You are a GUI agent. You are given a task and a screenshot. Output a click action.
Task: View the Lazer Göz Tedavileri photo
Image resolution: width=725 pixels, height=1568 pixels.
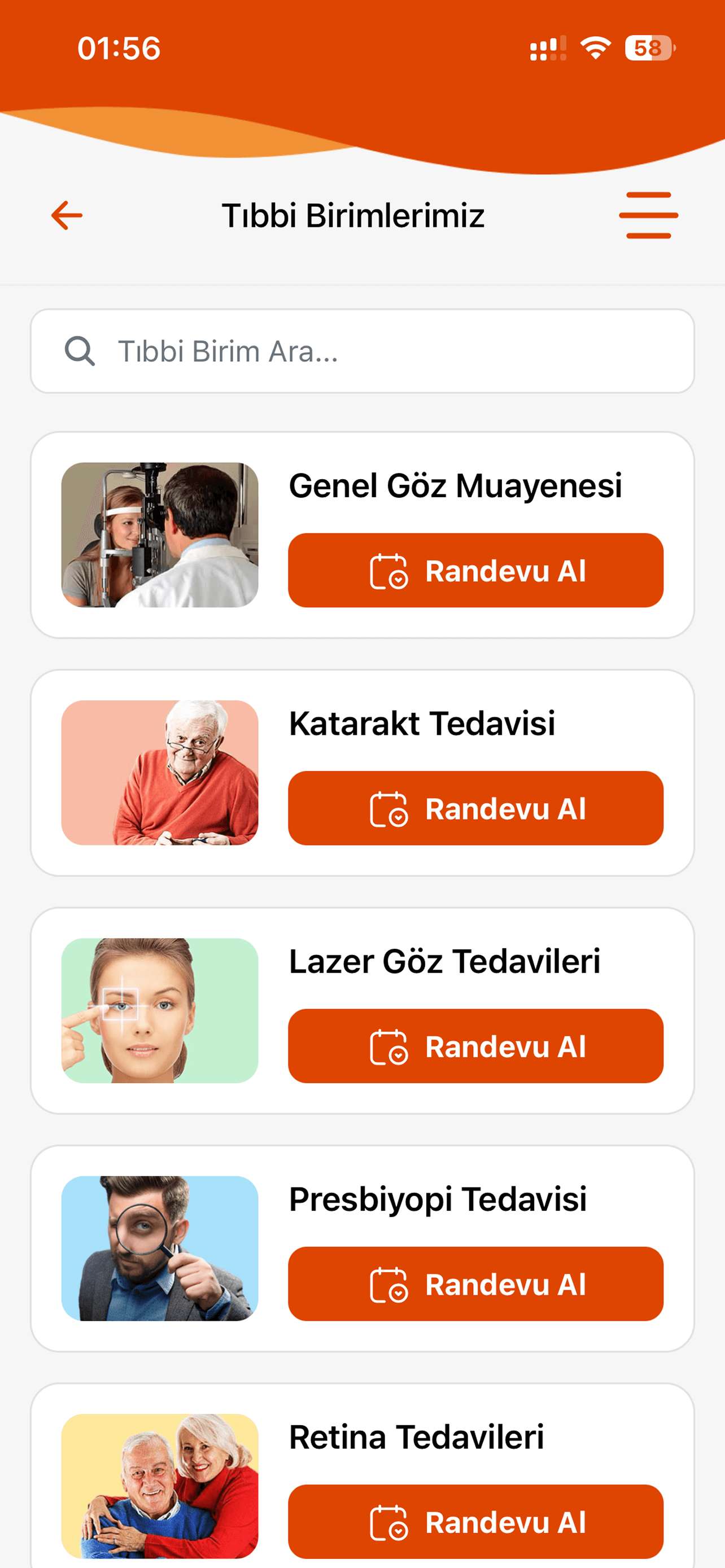(x=159, y=1010)
